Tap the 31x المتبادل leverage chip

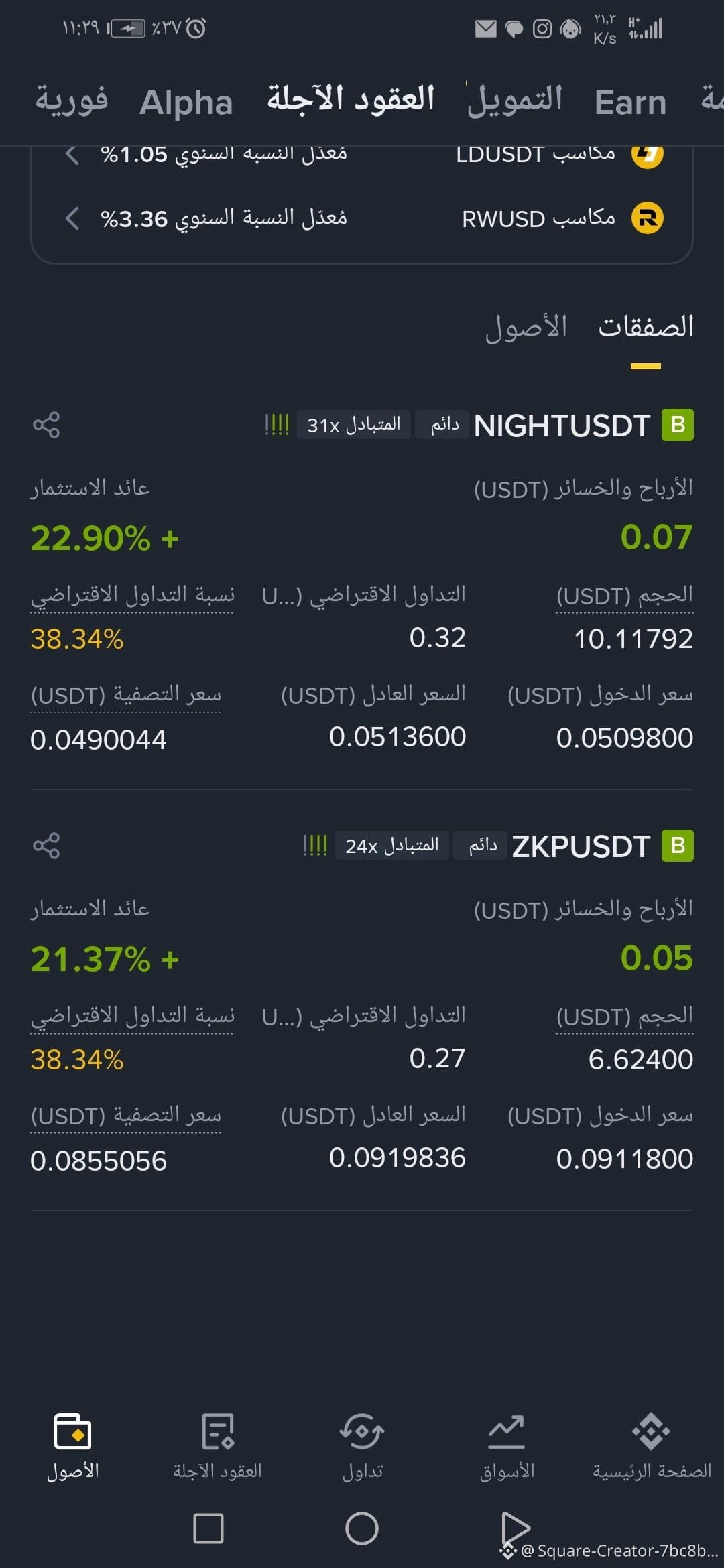coord(353,425)
